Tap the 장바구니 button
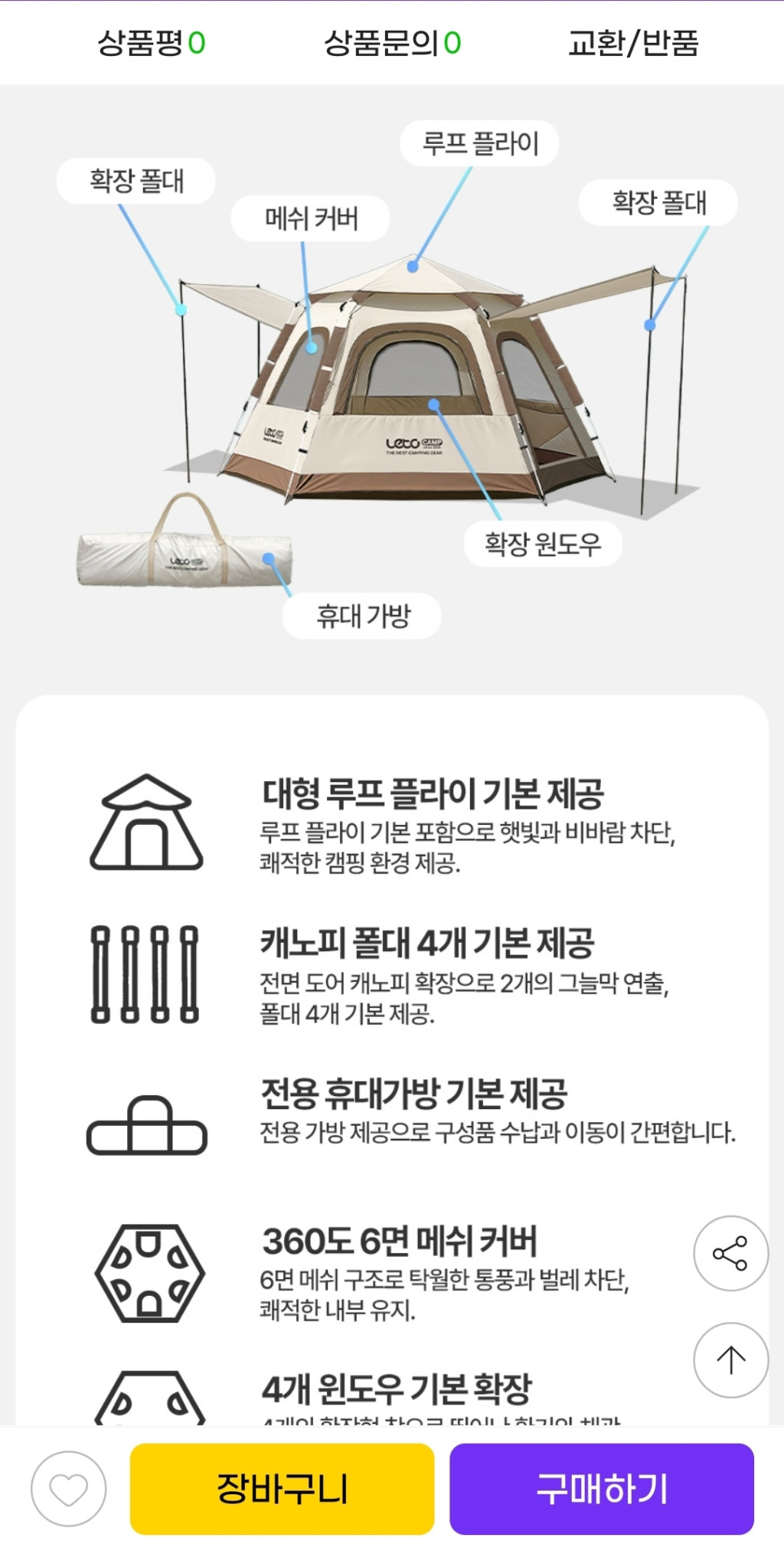 [282, 1489]
